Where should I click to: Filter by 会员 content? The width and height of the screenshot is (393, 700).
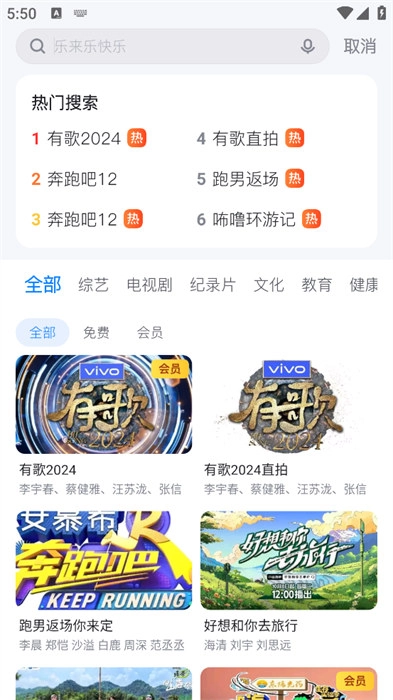tap(150, 333)
